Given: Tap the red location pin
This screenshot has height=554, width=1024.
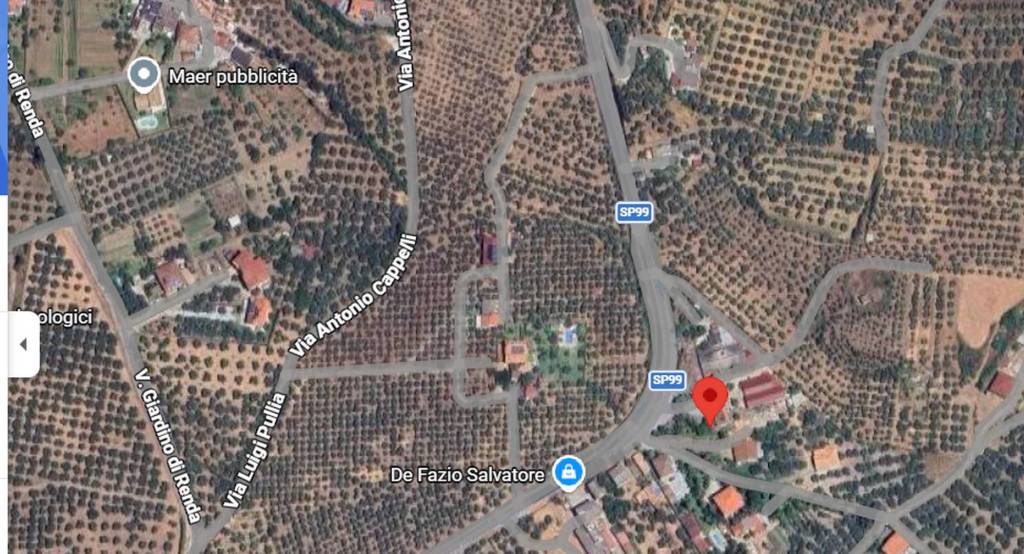Looking at the screenshot, I should point(710,398).
